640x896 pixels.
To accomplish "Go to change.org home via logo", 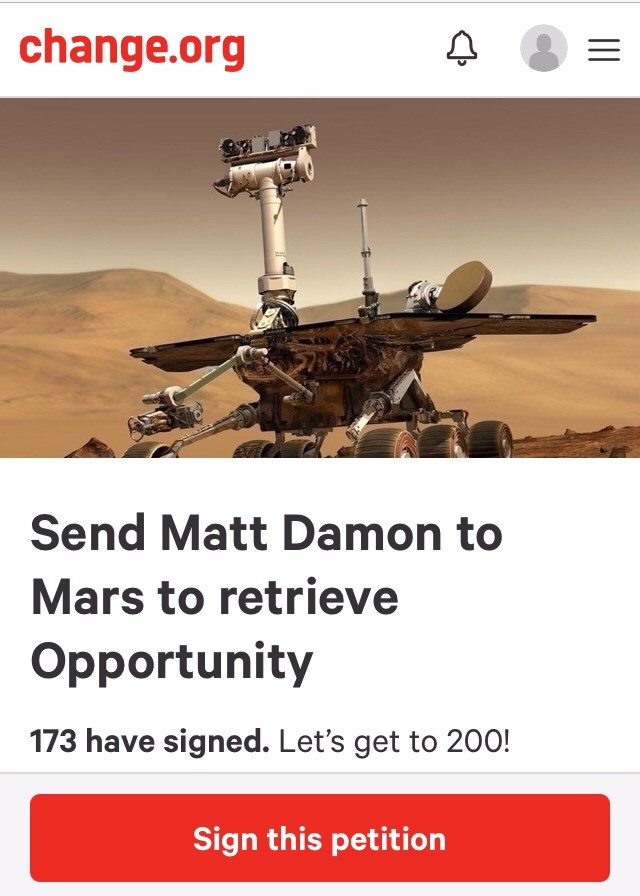I will click(131, 48).
